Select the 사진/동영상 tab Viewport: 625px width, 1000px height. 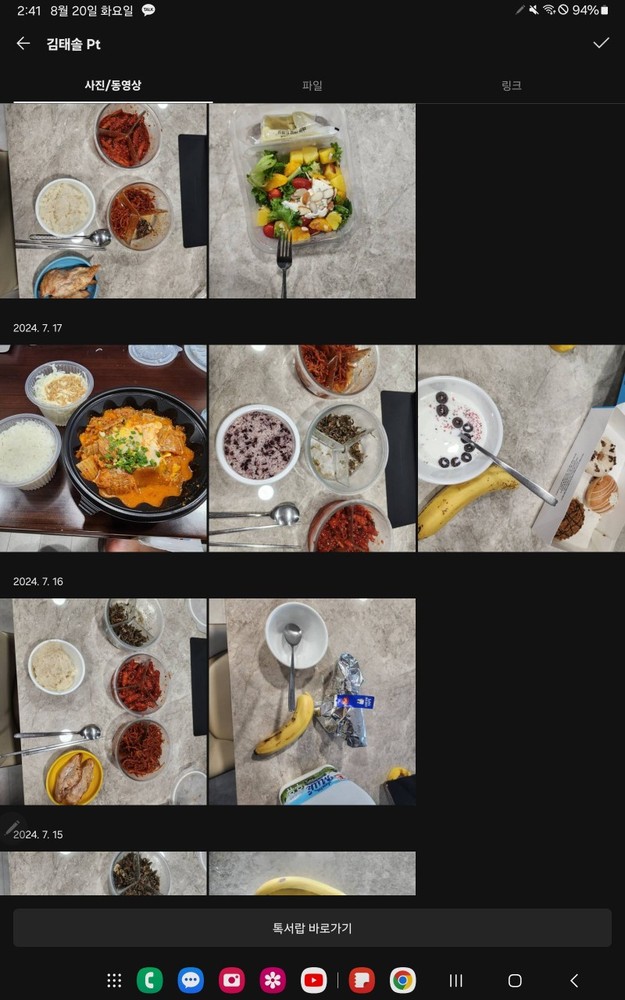[113, 86]
